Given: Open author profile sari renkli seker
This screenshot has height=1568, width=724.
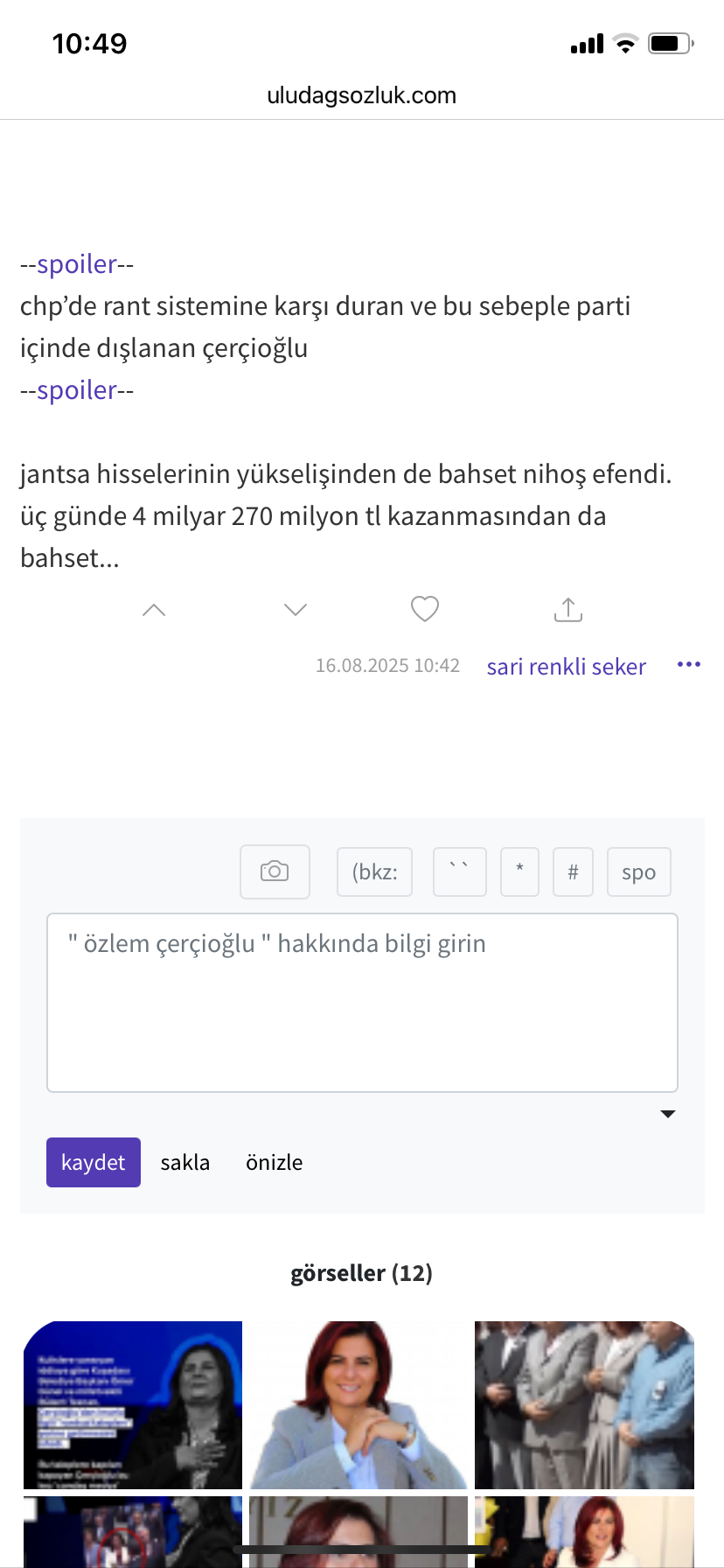Looking at the screenshot, I should [567, 667].
